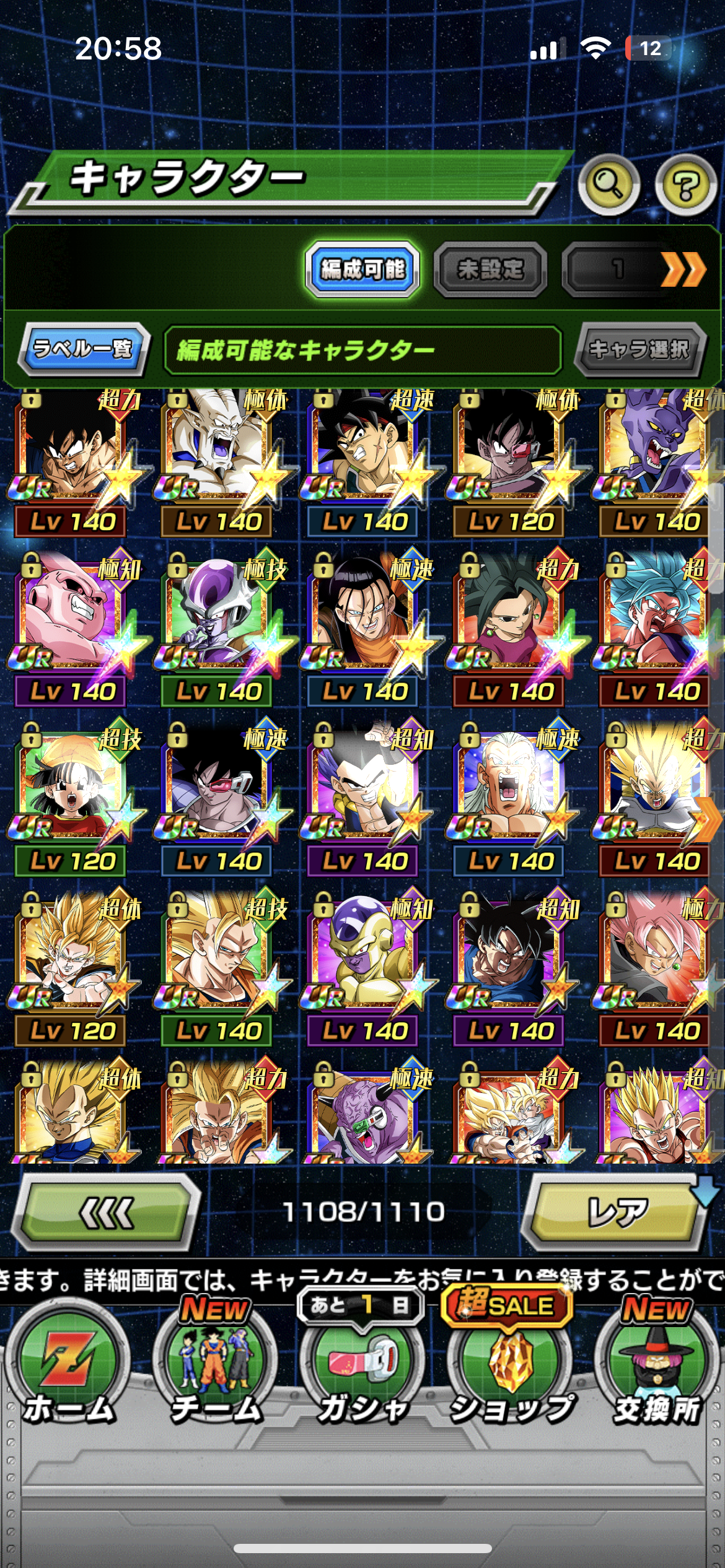Tap the orange double-arrow page selector
This screenshot has width=725, height=1568.
click(x=682, y=269)
